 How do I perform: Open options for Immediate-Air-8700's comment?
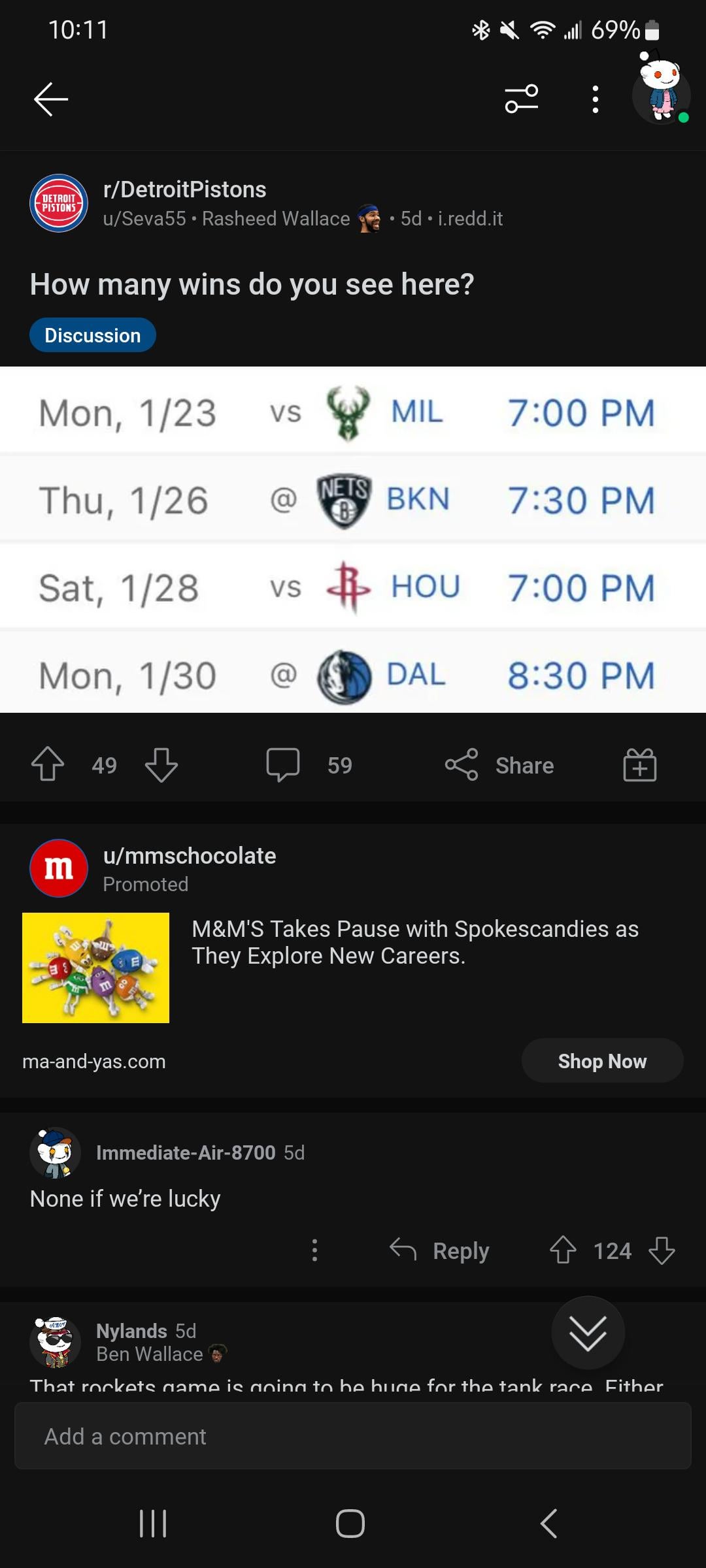coord(314,1250)
